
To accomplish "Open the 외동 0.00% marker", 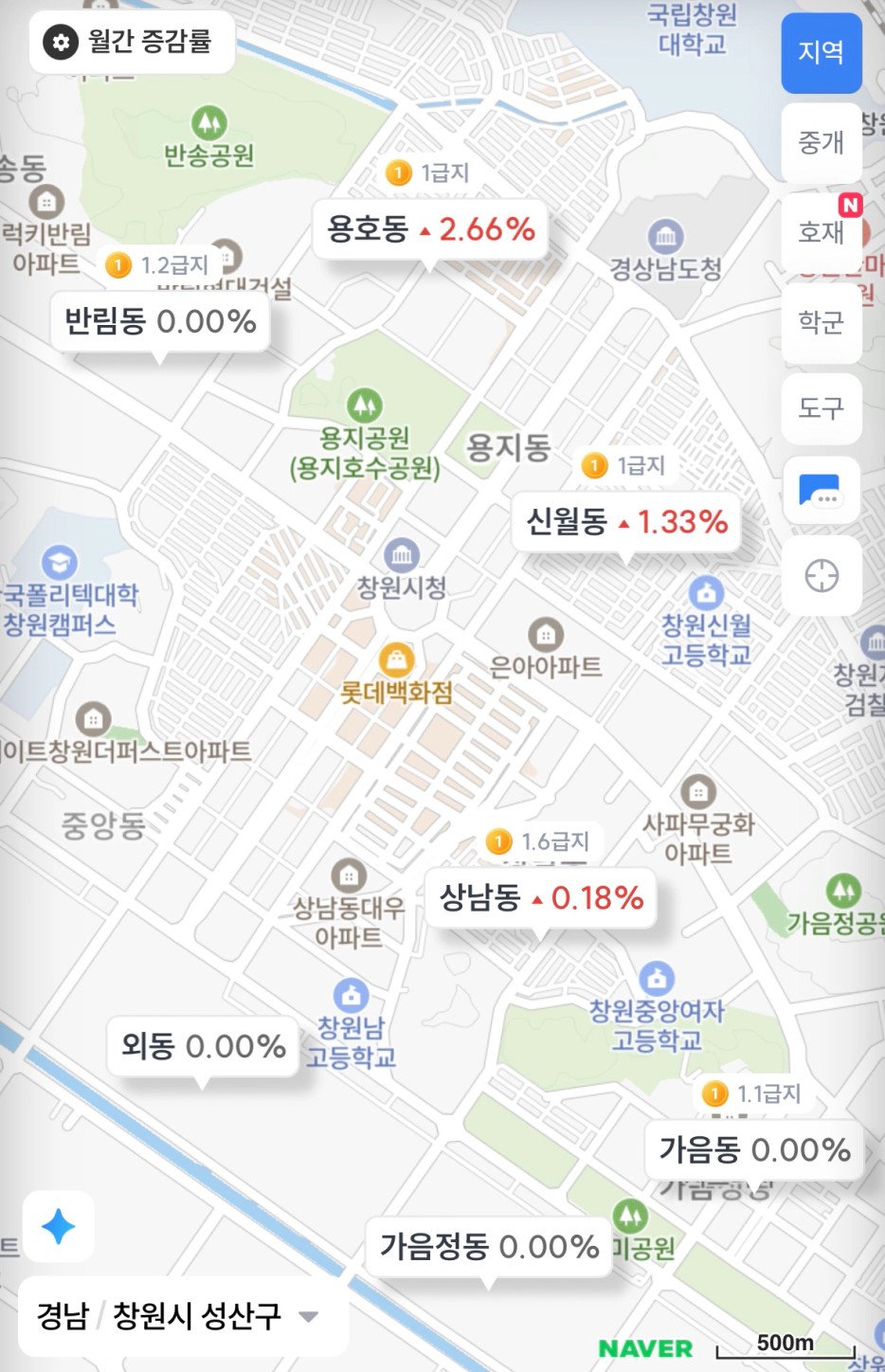I will (x=203, y=1046).
